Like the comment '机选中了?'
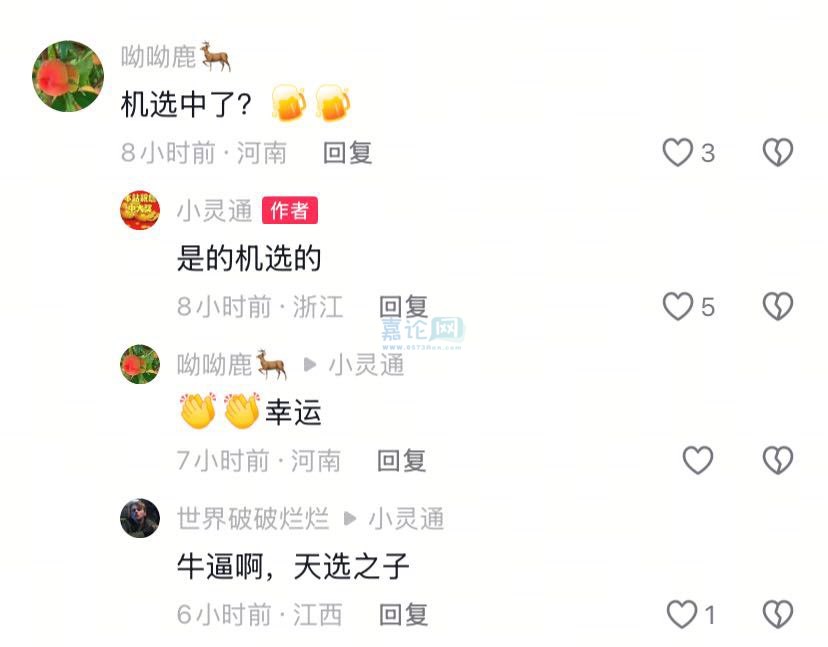 click(x=678, y=152)
